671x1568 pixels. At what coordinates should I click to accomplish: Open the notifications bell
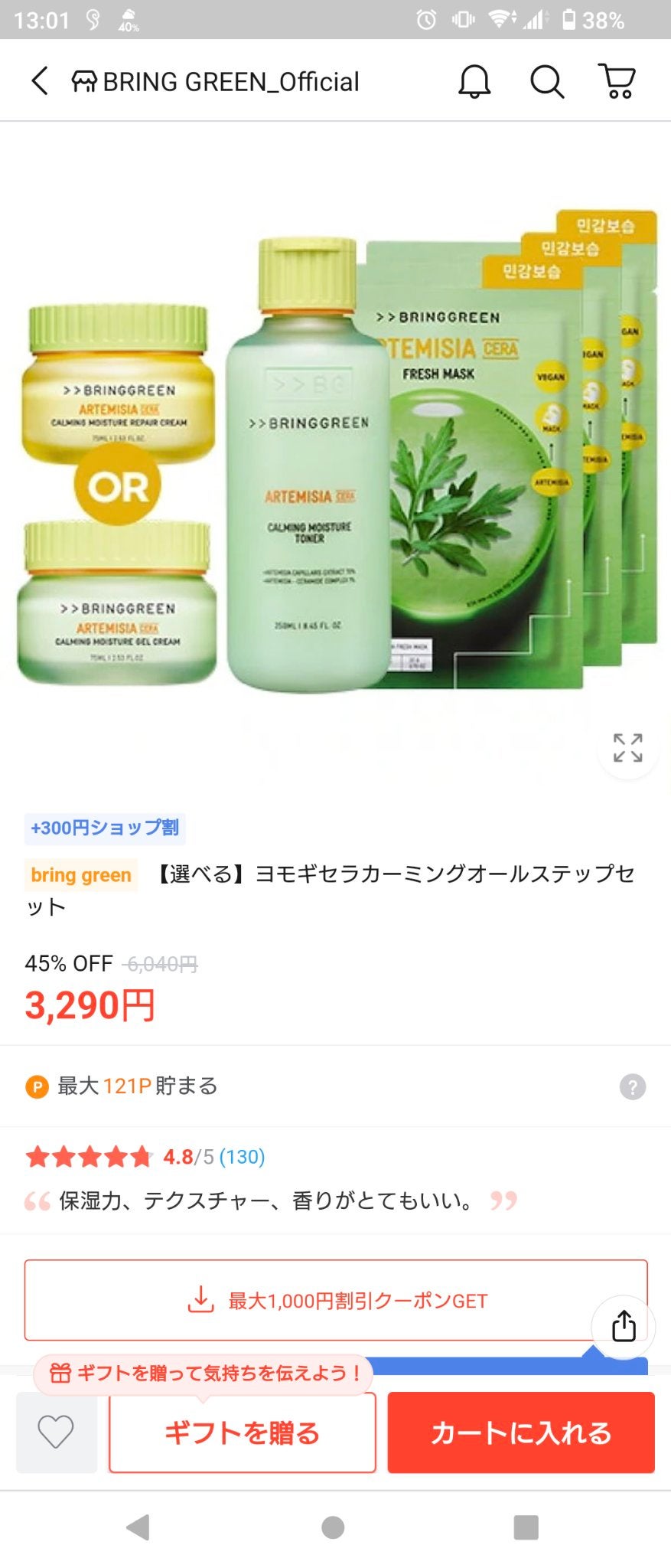474,81
